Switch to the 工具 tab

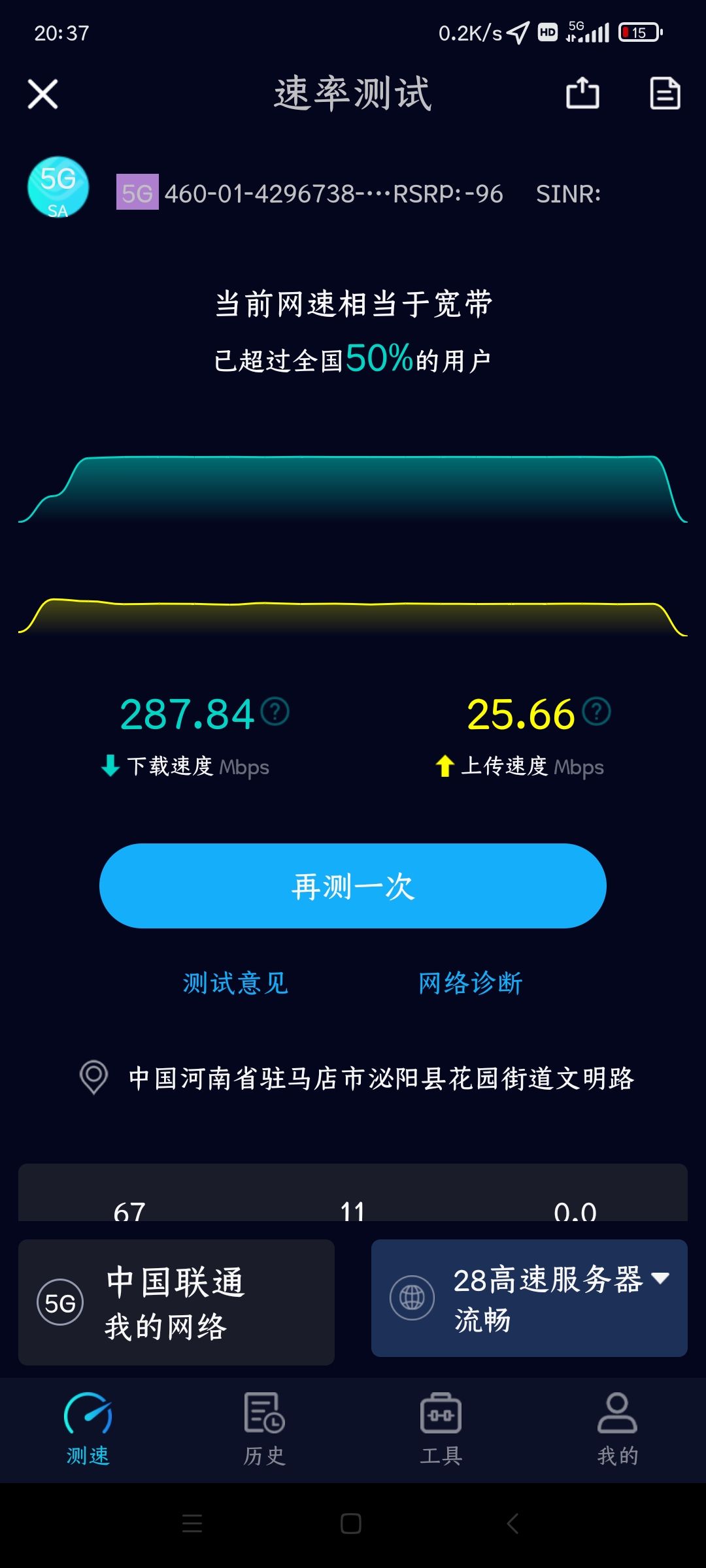pyautogui.click(x=441, y=1429)
